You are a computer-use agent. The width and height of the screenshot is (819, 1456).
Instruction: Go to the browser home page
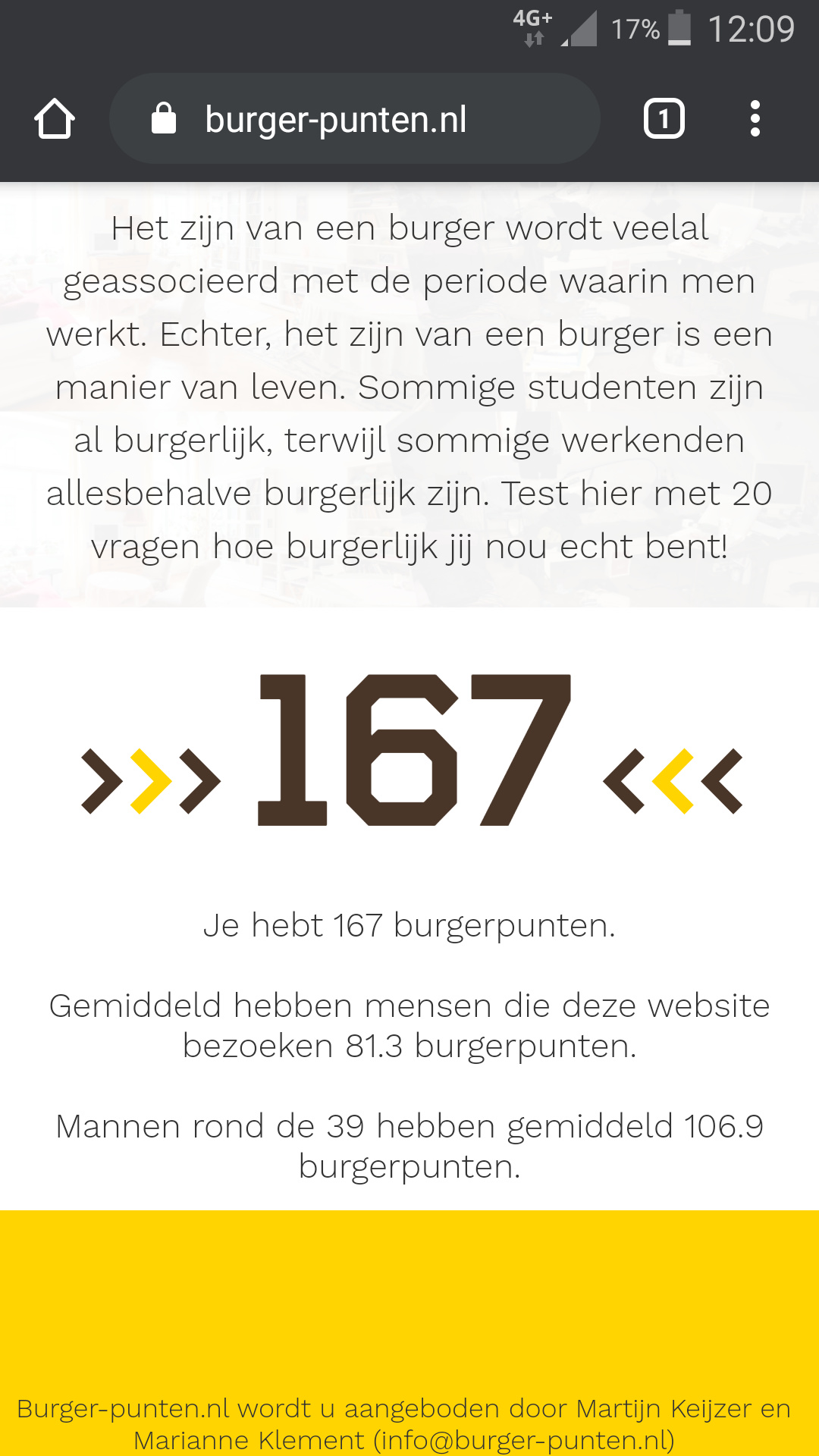(x=55, y=118)
